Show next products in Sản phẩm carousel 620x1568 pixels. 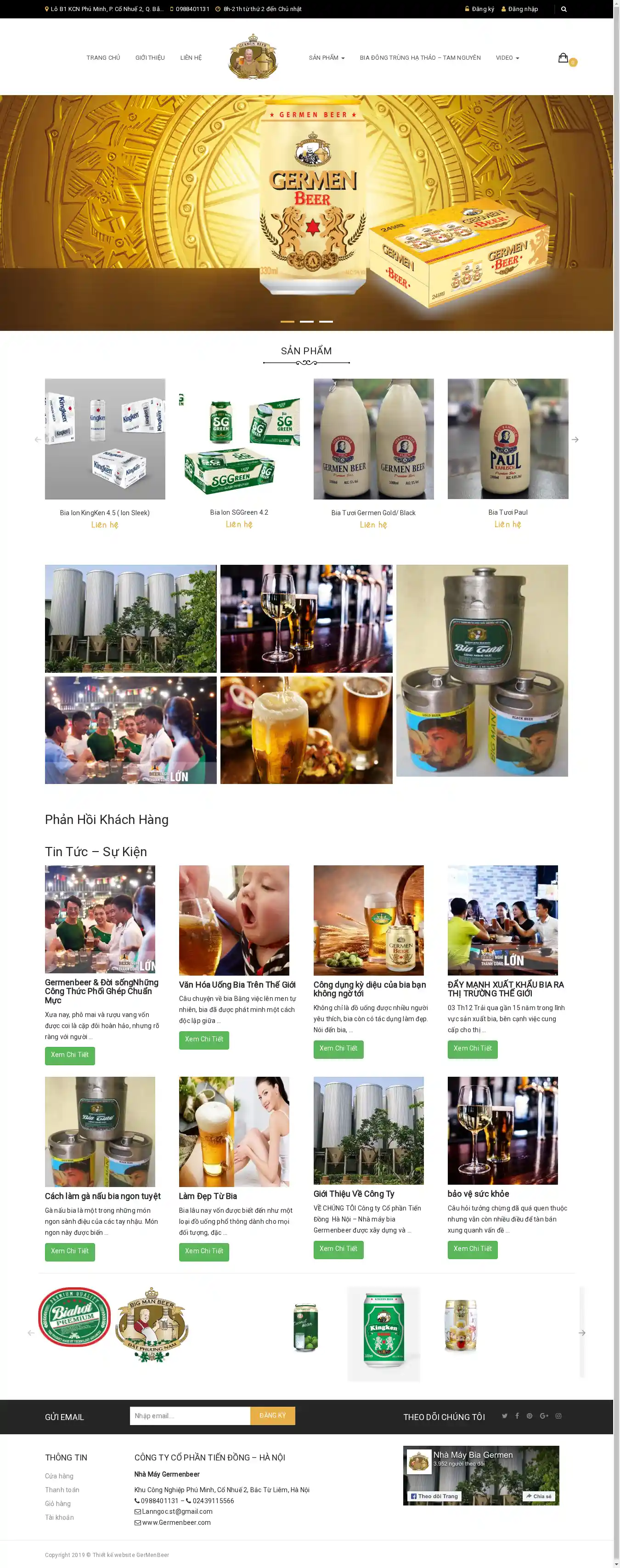pos(575,439)
